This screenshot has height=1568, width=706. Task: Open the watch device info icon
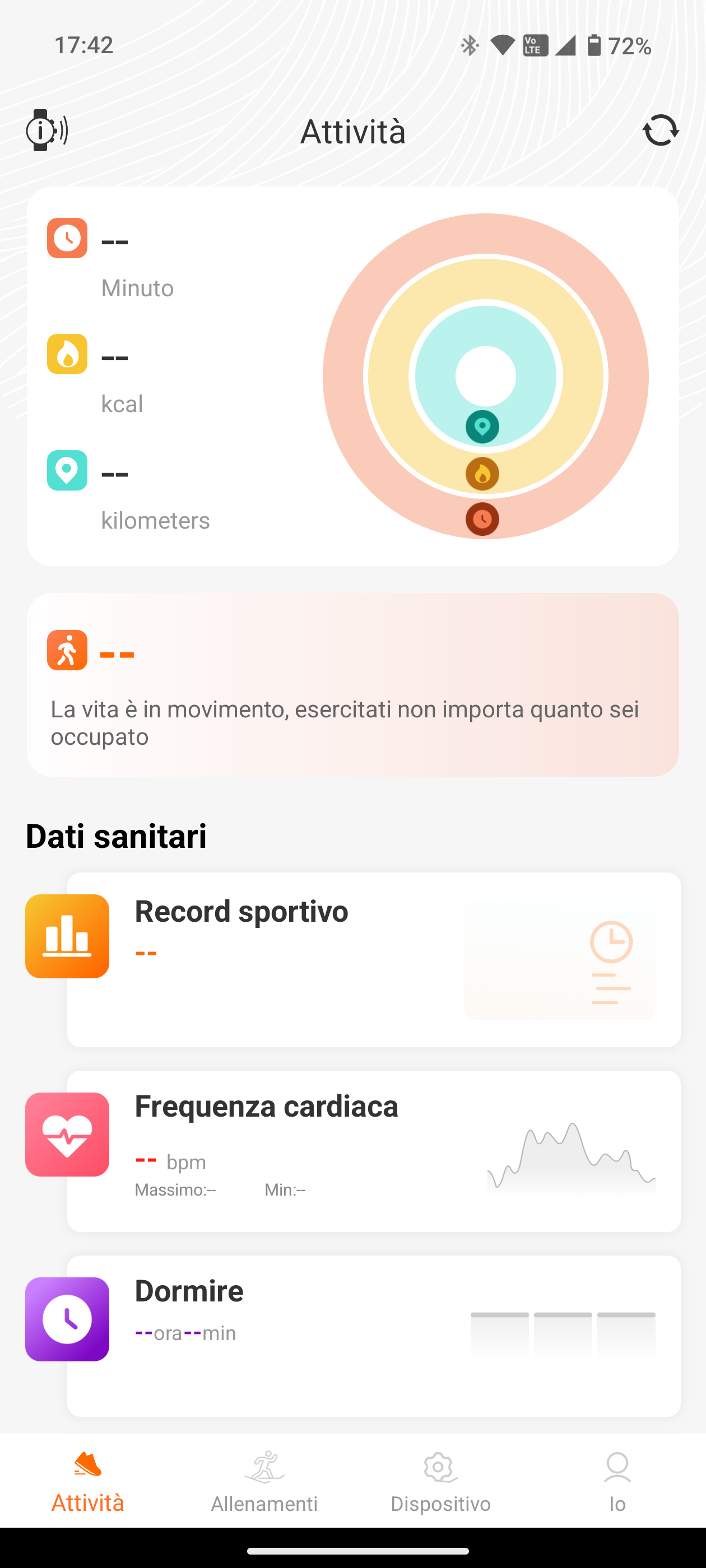(47, 130)
